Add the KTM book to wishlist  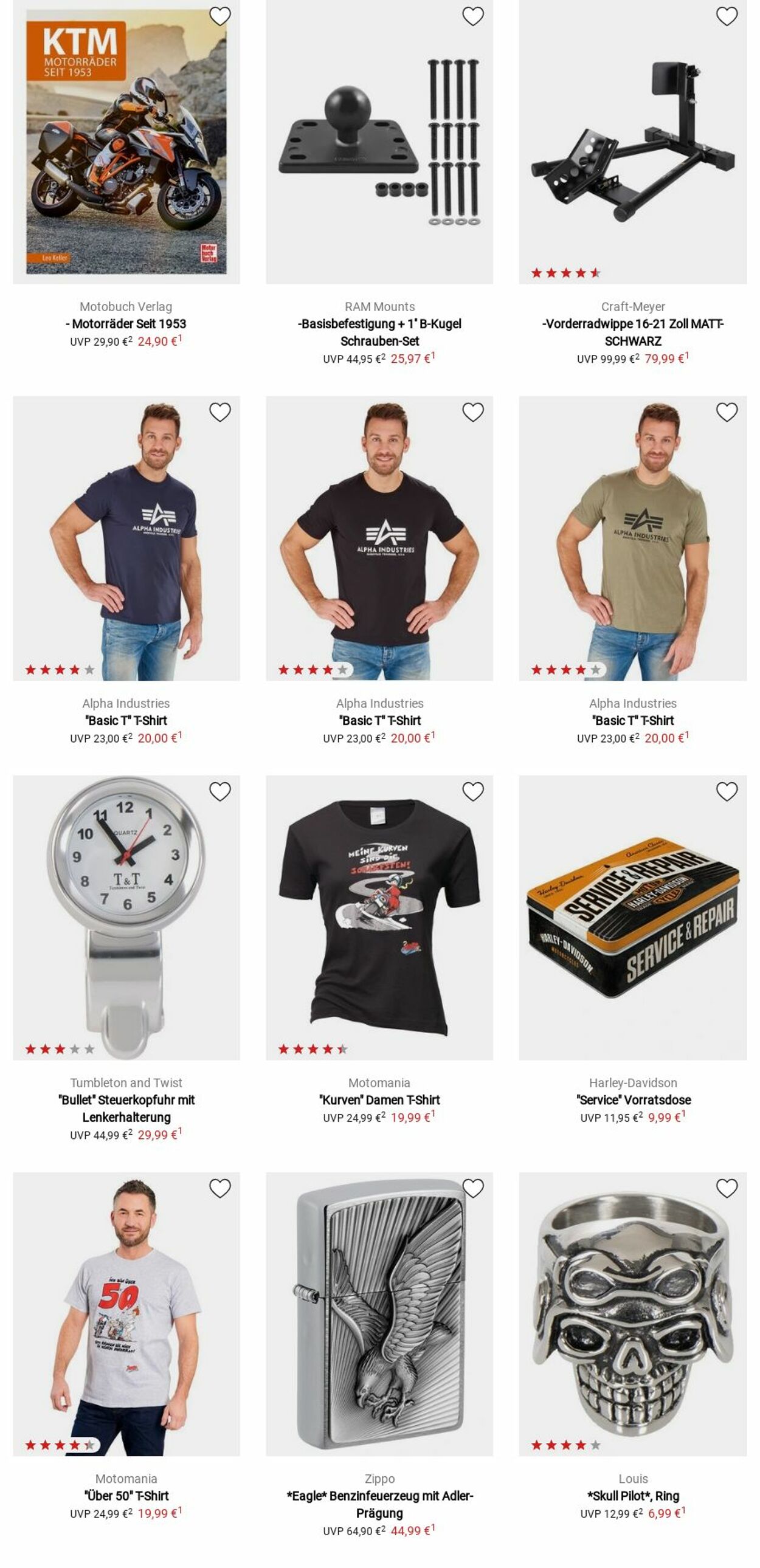220,16
